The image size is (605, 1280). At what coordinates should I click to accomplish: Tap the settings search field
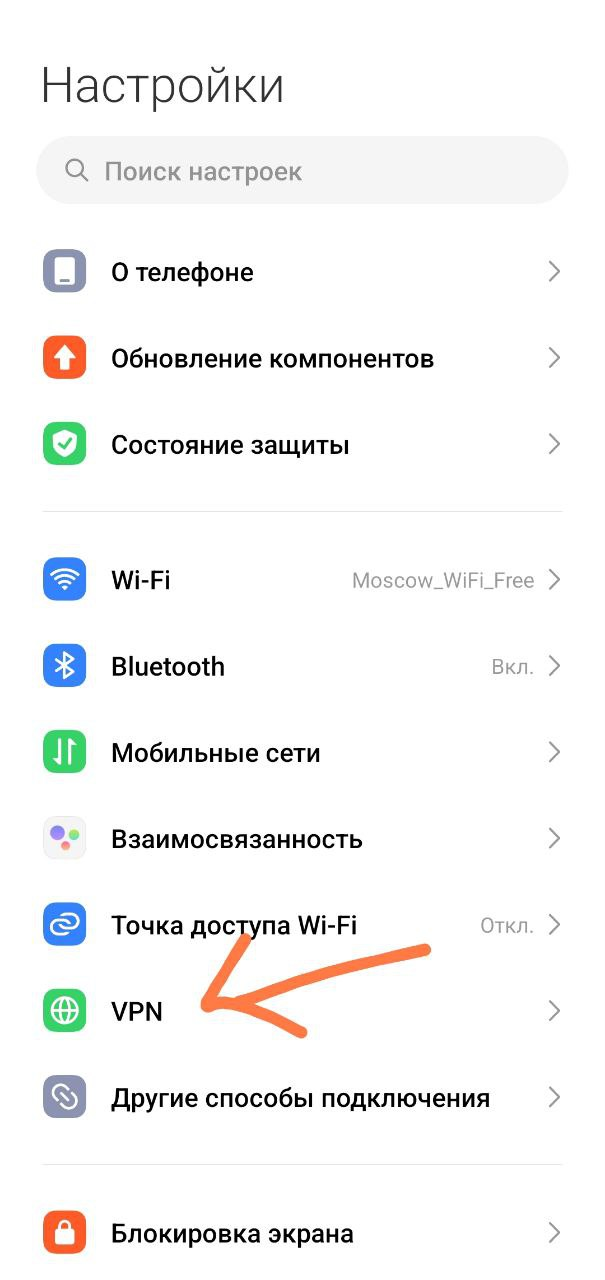[302, 171]
